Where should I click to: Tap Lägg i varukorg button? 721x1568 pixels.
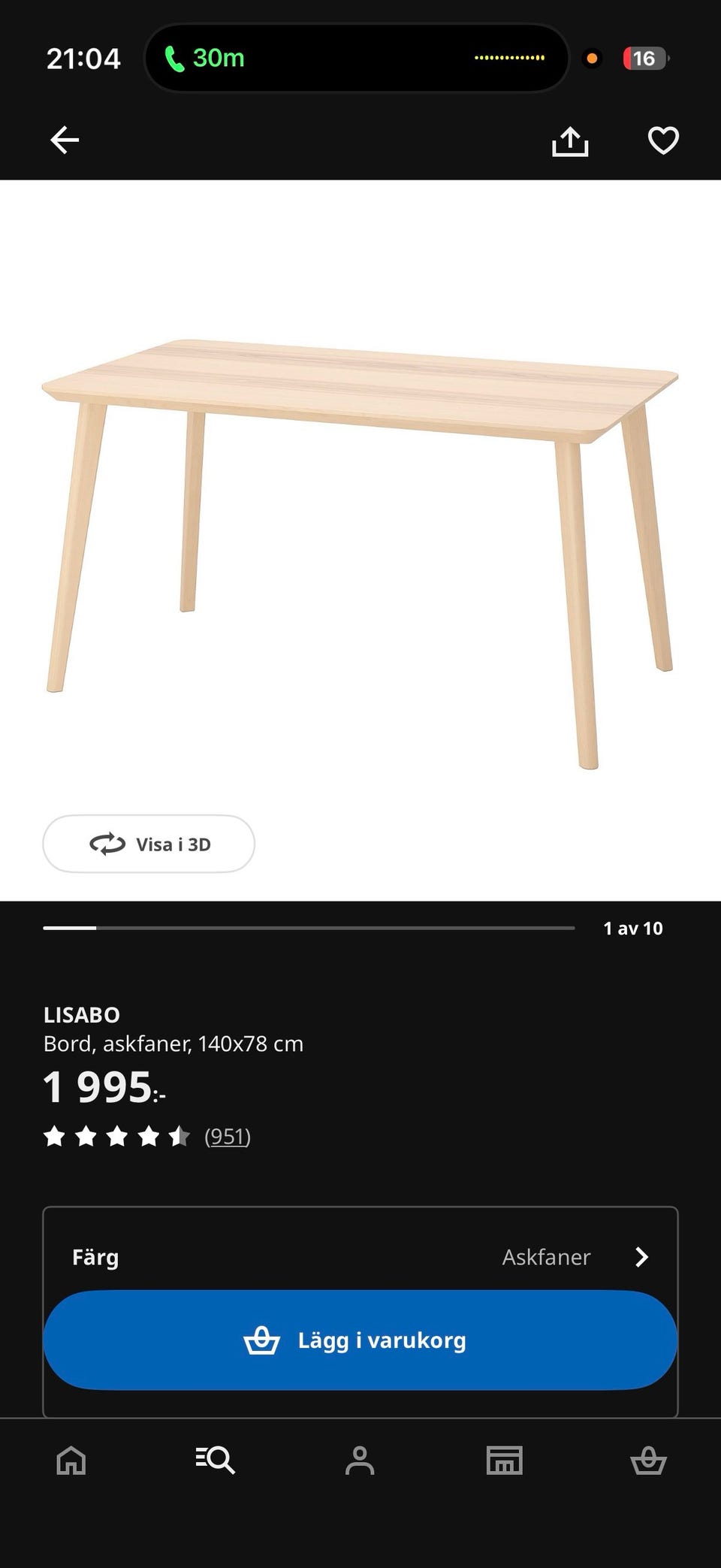coord(360,1340)
